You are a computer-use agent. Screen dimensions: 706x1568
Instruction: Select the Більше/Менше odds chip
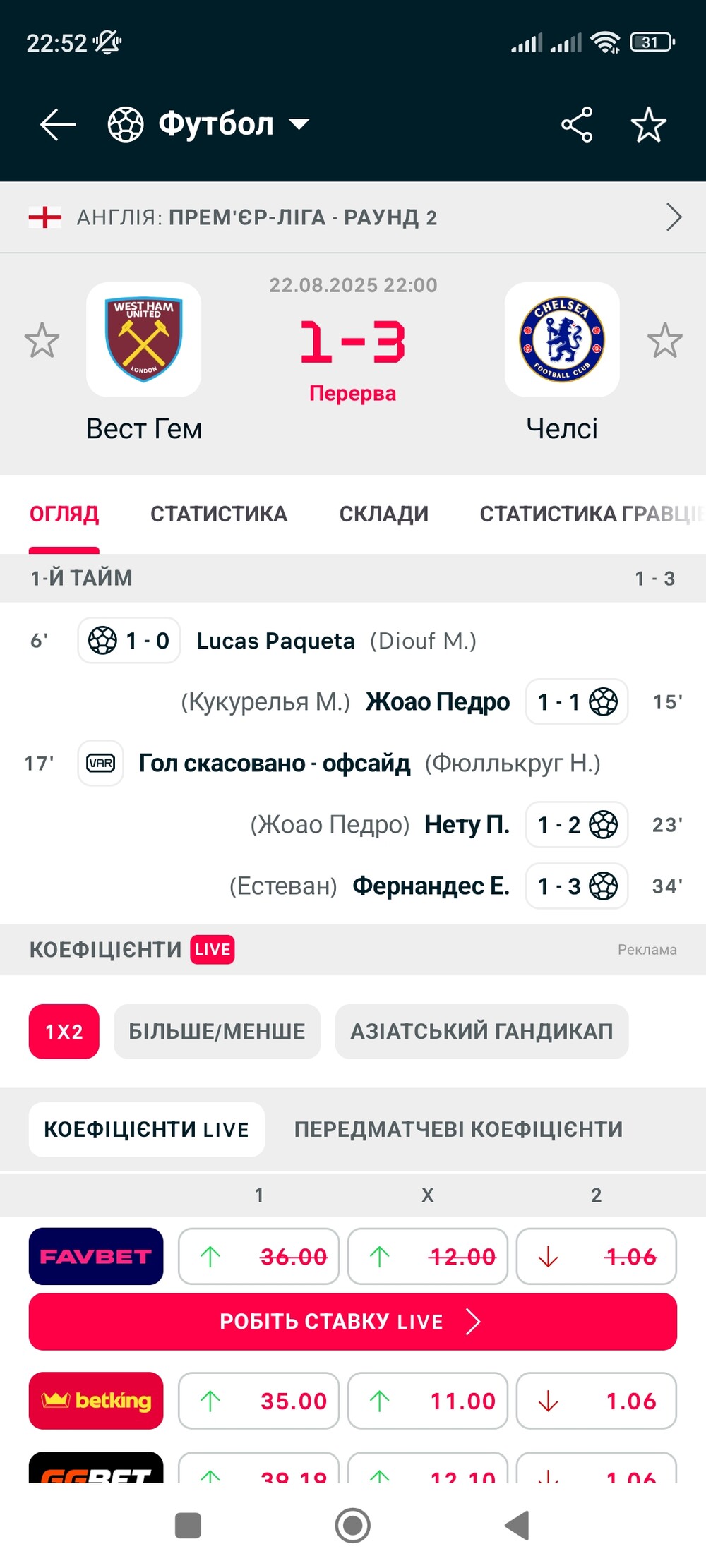[217, 1032]
